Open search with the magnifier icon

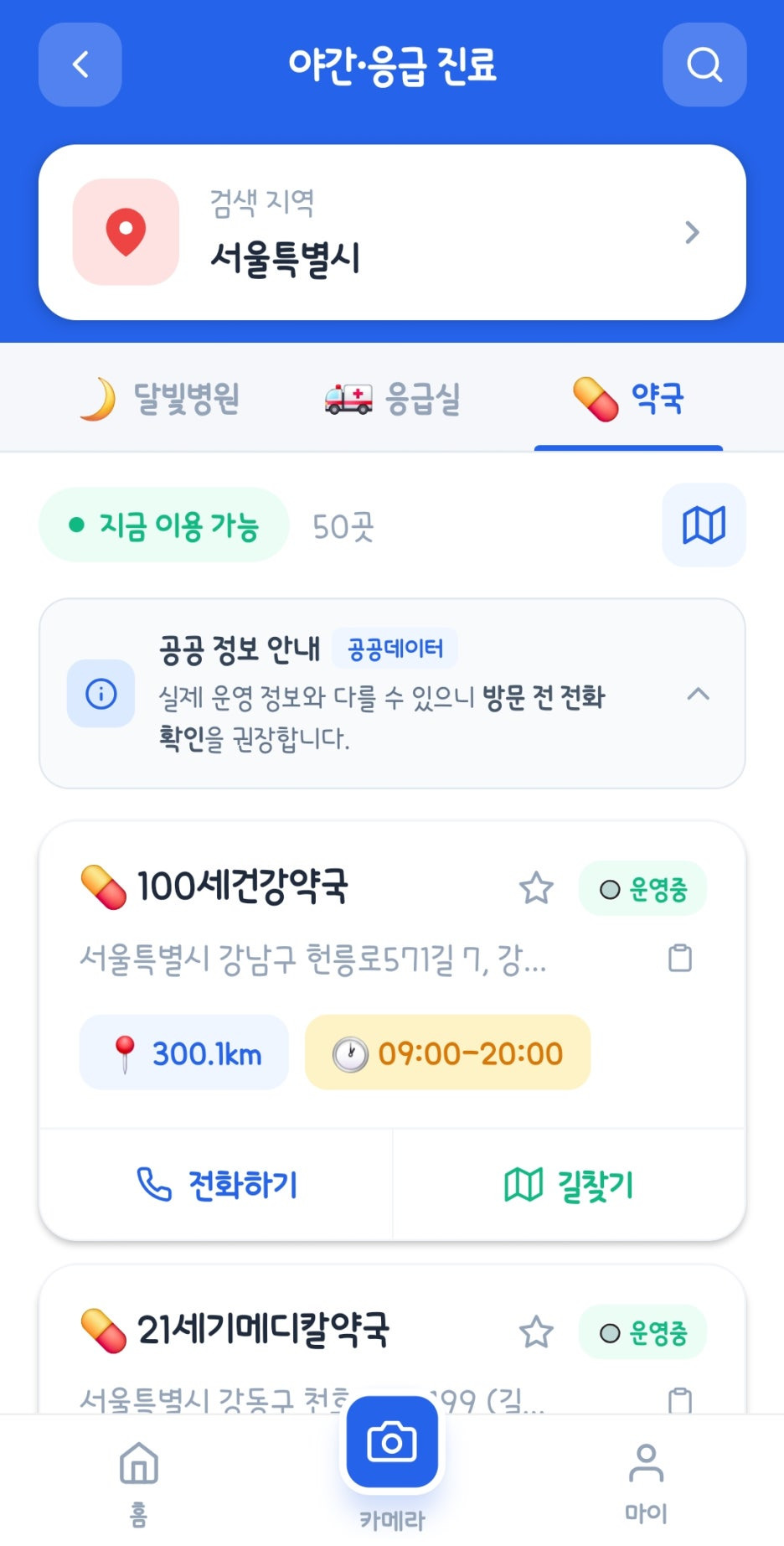(704, 65)
